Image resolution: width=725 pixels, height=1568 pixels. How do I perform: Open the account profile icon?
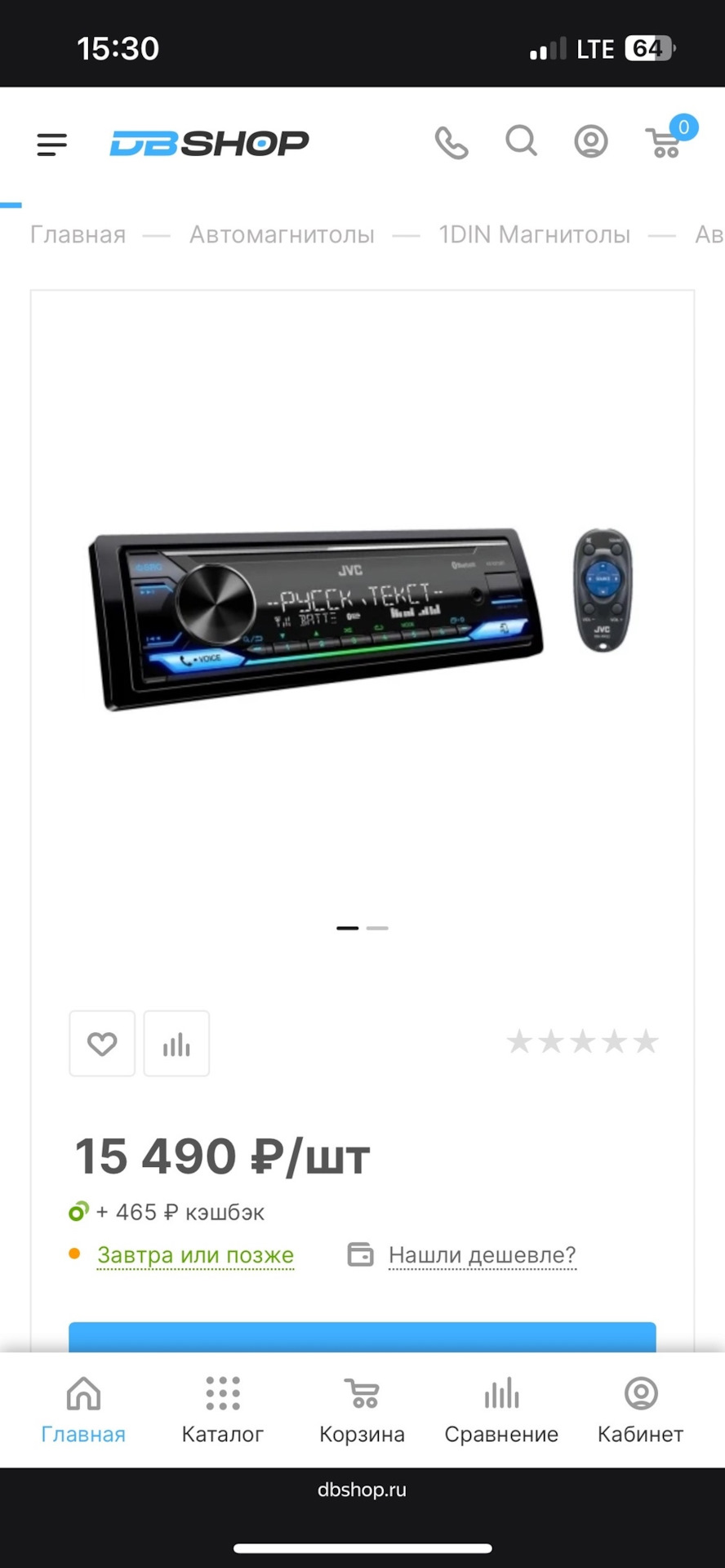pos(590,141)
